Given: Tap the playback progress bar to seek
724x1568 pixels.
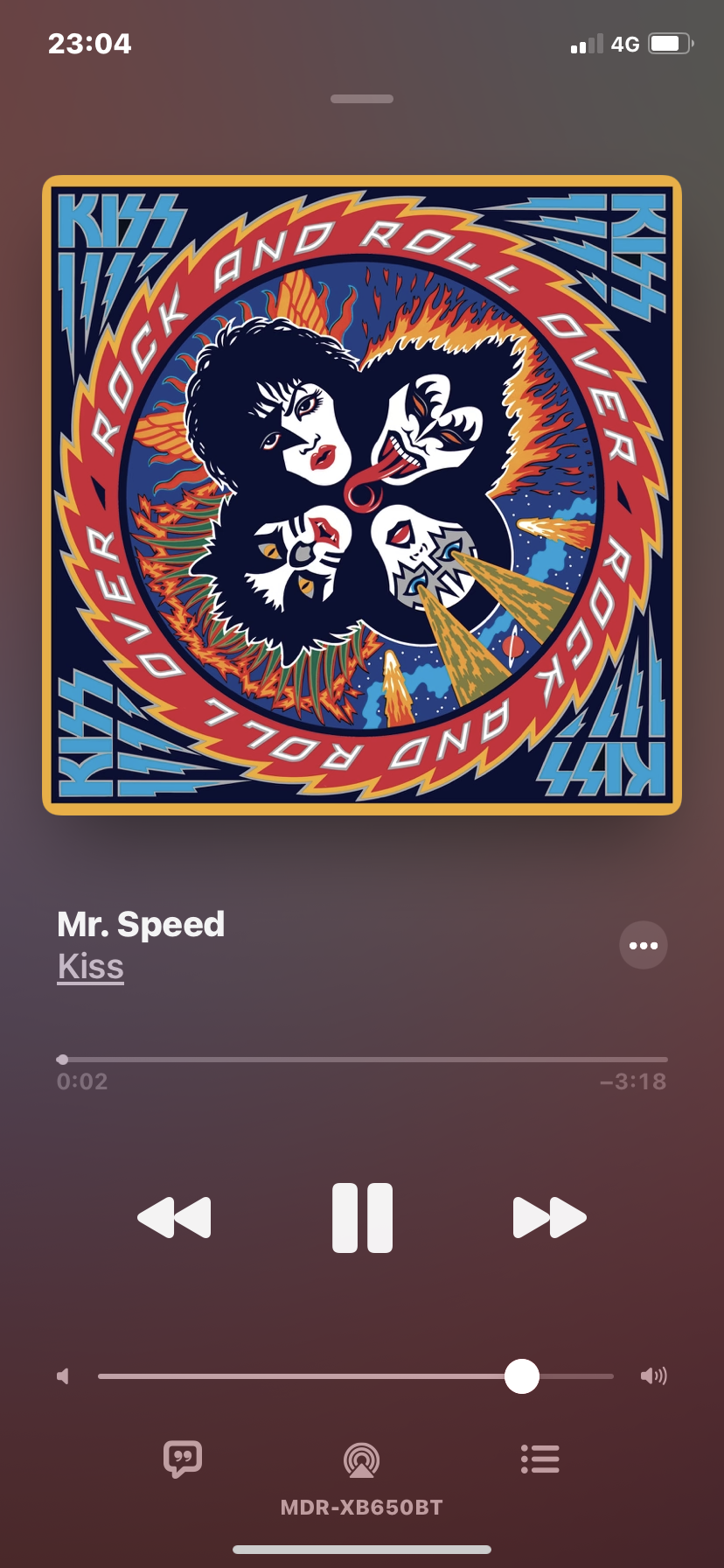Looking at the screenshot, I should [x=362, y=1060].
